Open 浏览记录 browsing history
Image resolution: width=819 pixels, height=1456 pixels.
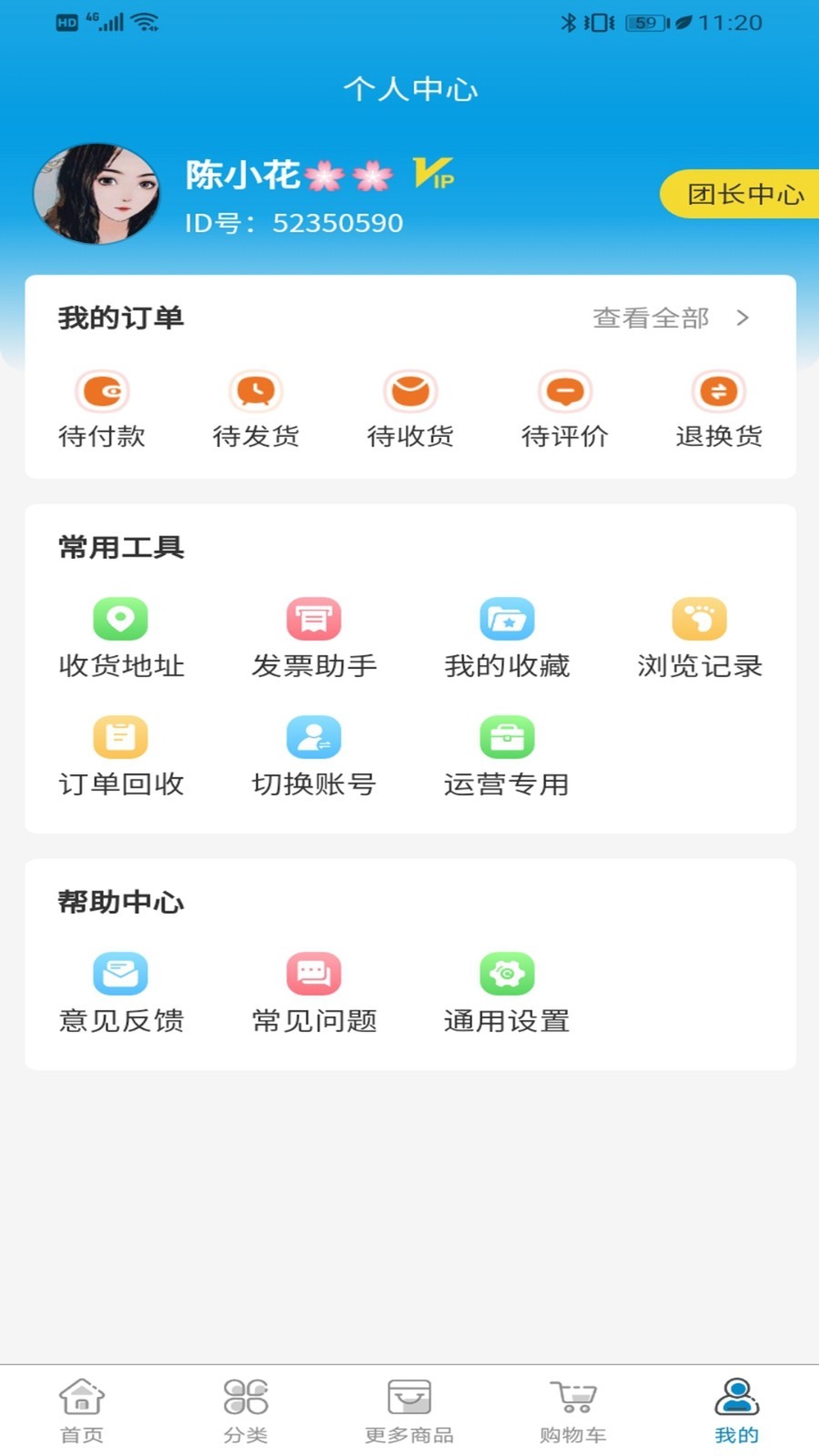coord(699,638)
